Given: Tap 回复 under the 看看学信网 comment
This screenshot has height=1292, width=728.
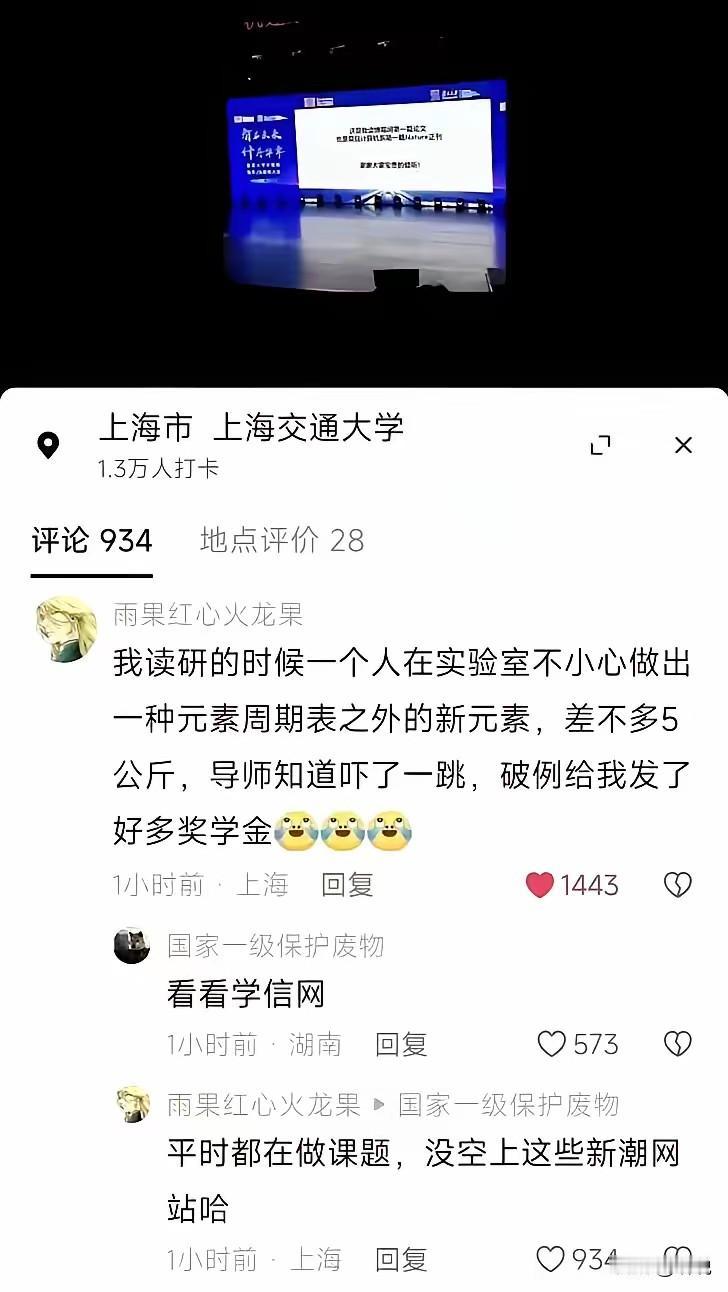Looking at the screenshot, I should coord(402,1045).
